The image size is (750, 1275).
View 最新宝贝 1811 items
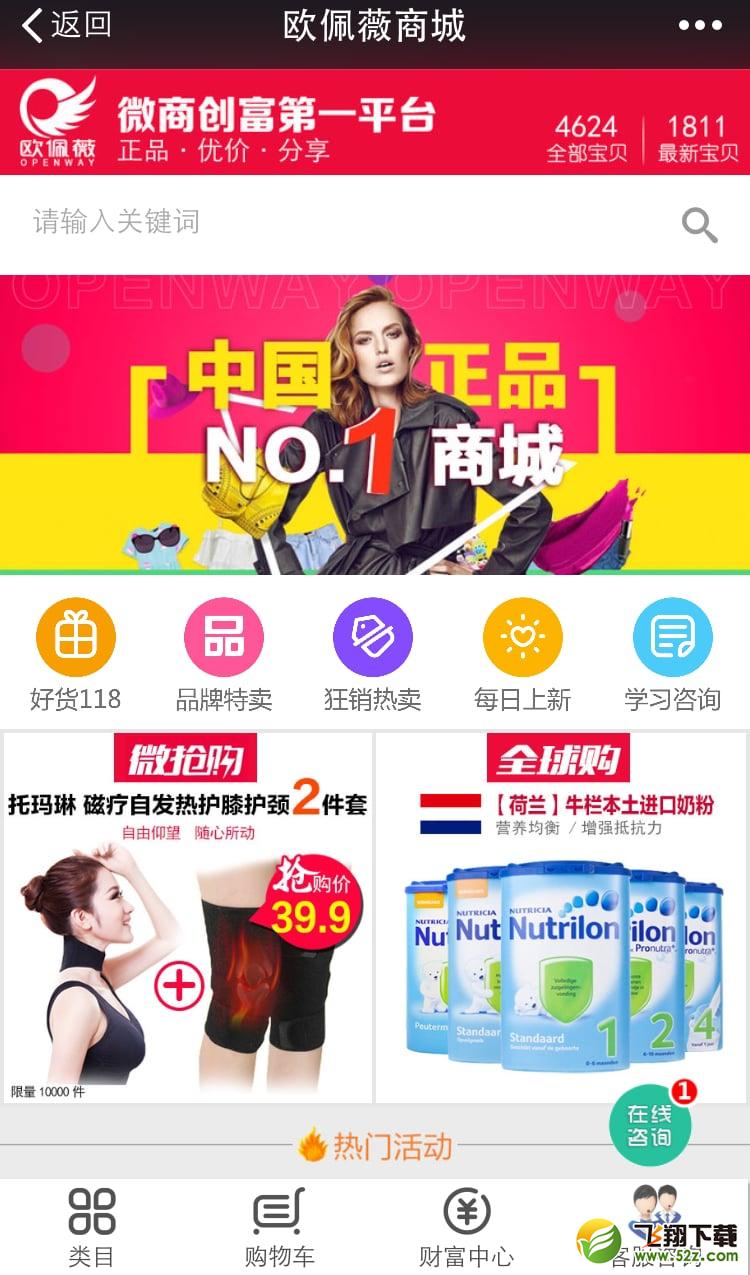click(698, 139)
